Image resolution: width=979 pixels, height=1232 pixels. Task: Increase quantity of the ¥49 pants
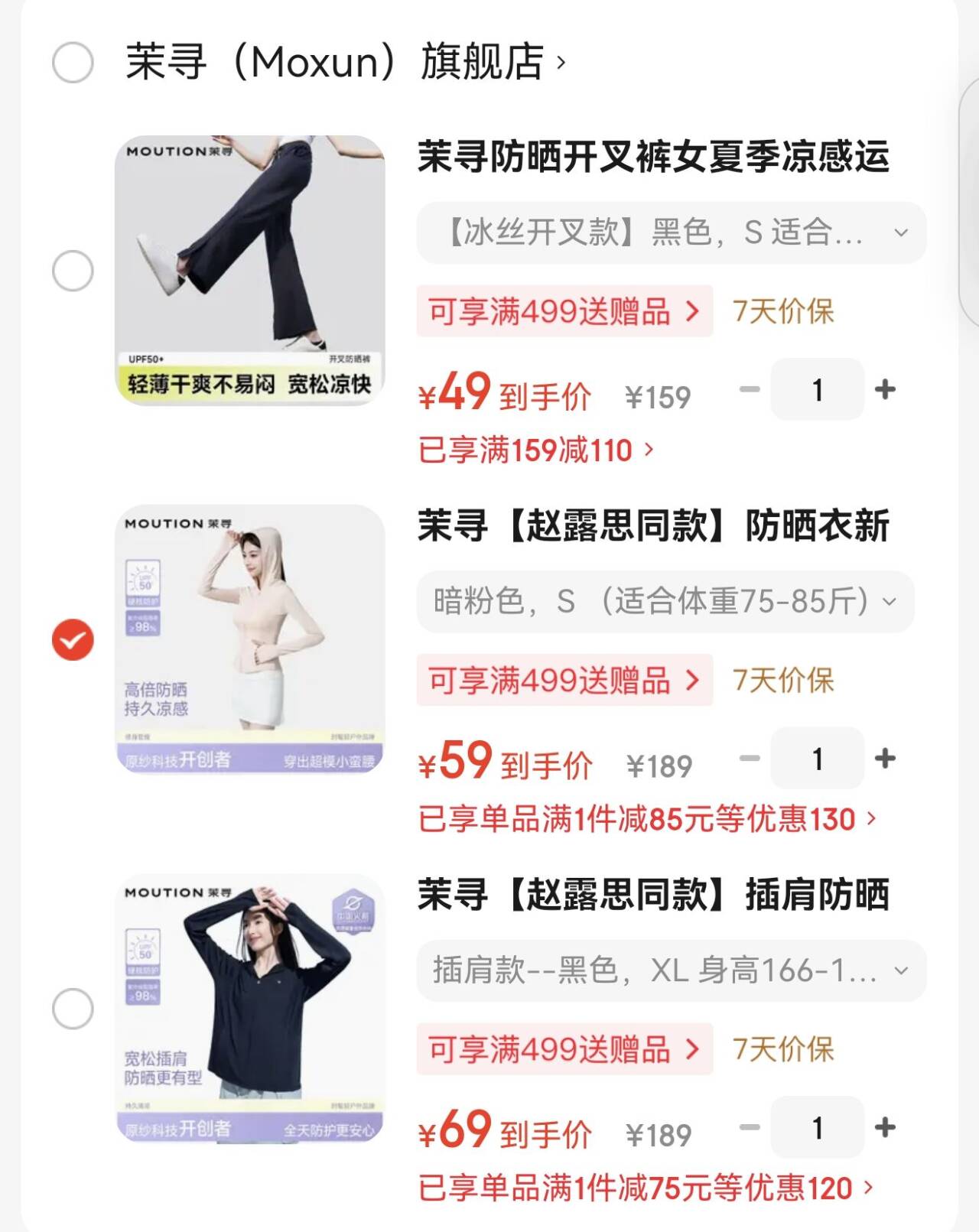click(885, 389)
